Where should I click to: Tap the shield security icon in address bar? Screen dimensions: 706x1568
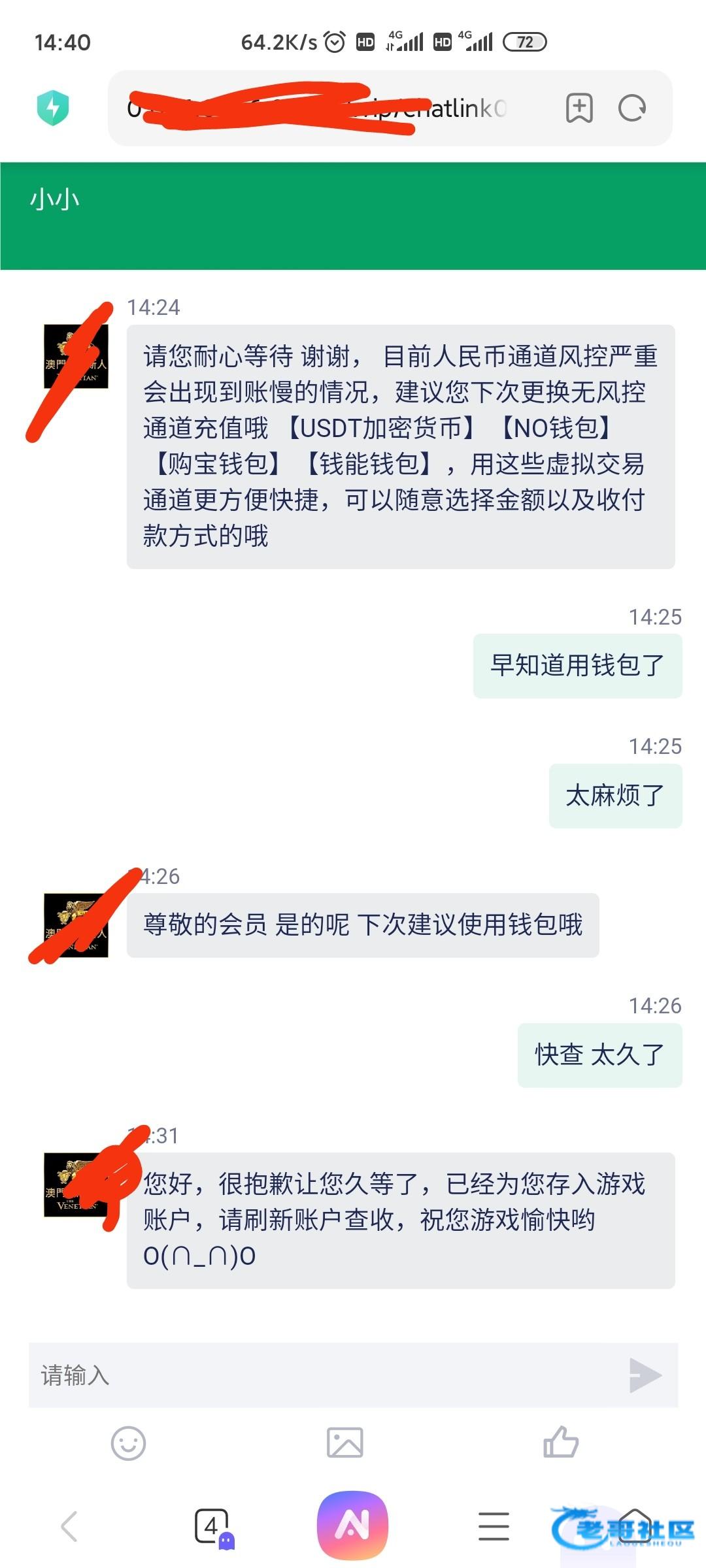(x=53, y=108)
